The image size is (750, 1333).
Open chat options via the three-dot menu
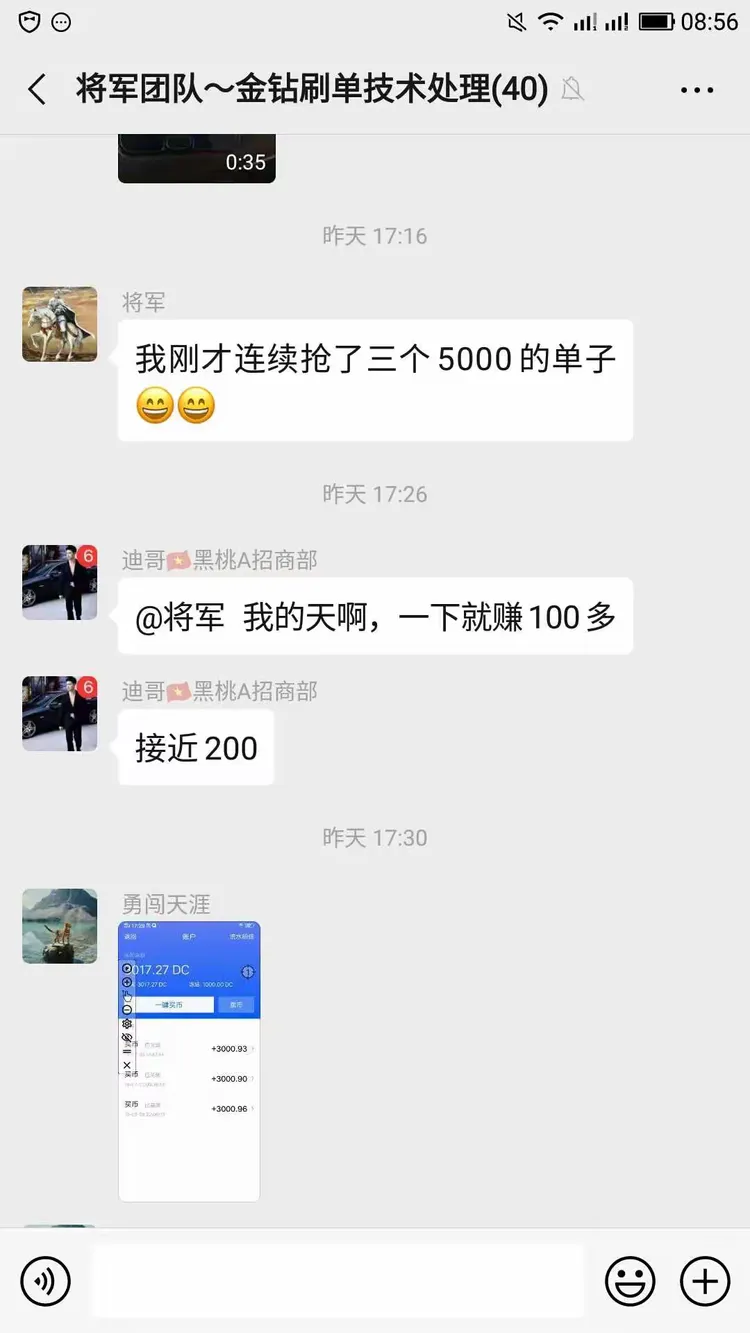(696, 90)
